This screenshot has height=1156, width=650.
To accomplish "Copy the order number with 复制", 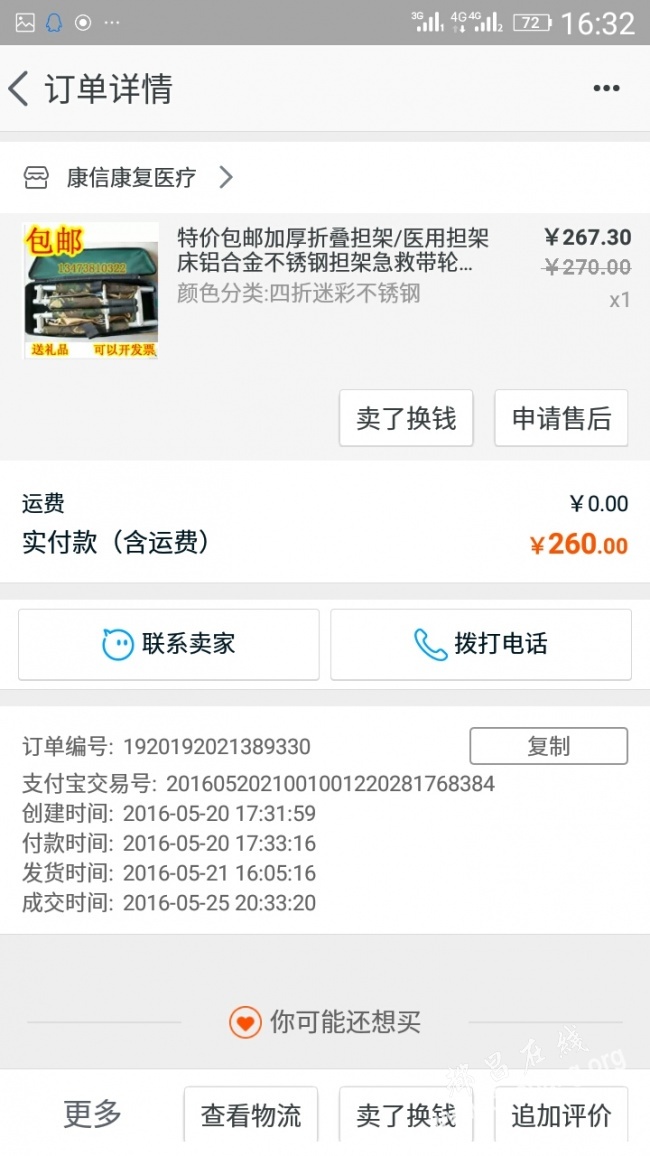I will point(548,746).
